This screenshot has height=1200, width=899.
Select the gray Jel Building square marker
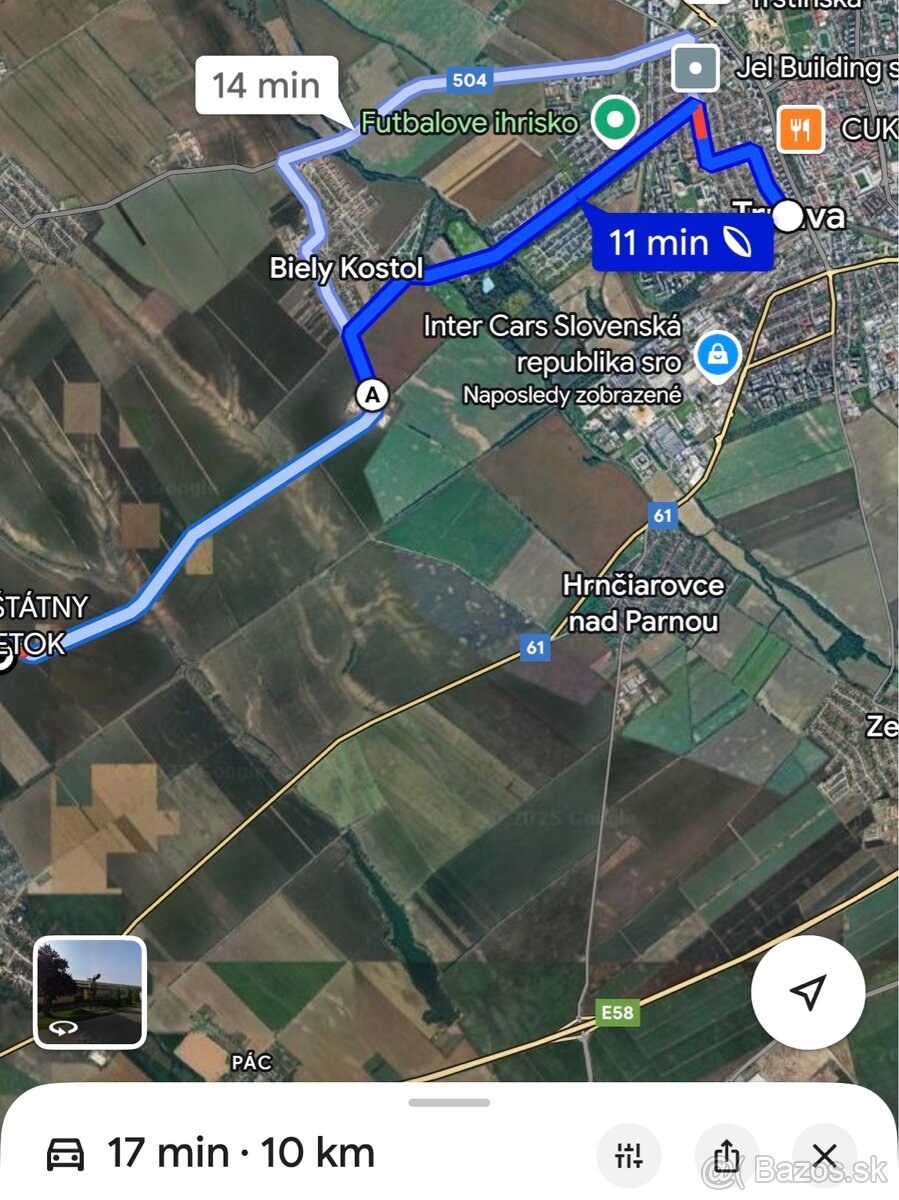pyautogui.click(x=694, y=69)
